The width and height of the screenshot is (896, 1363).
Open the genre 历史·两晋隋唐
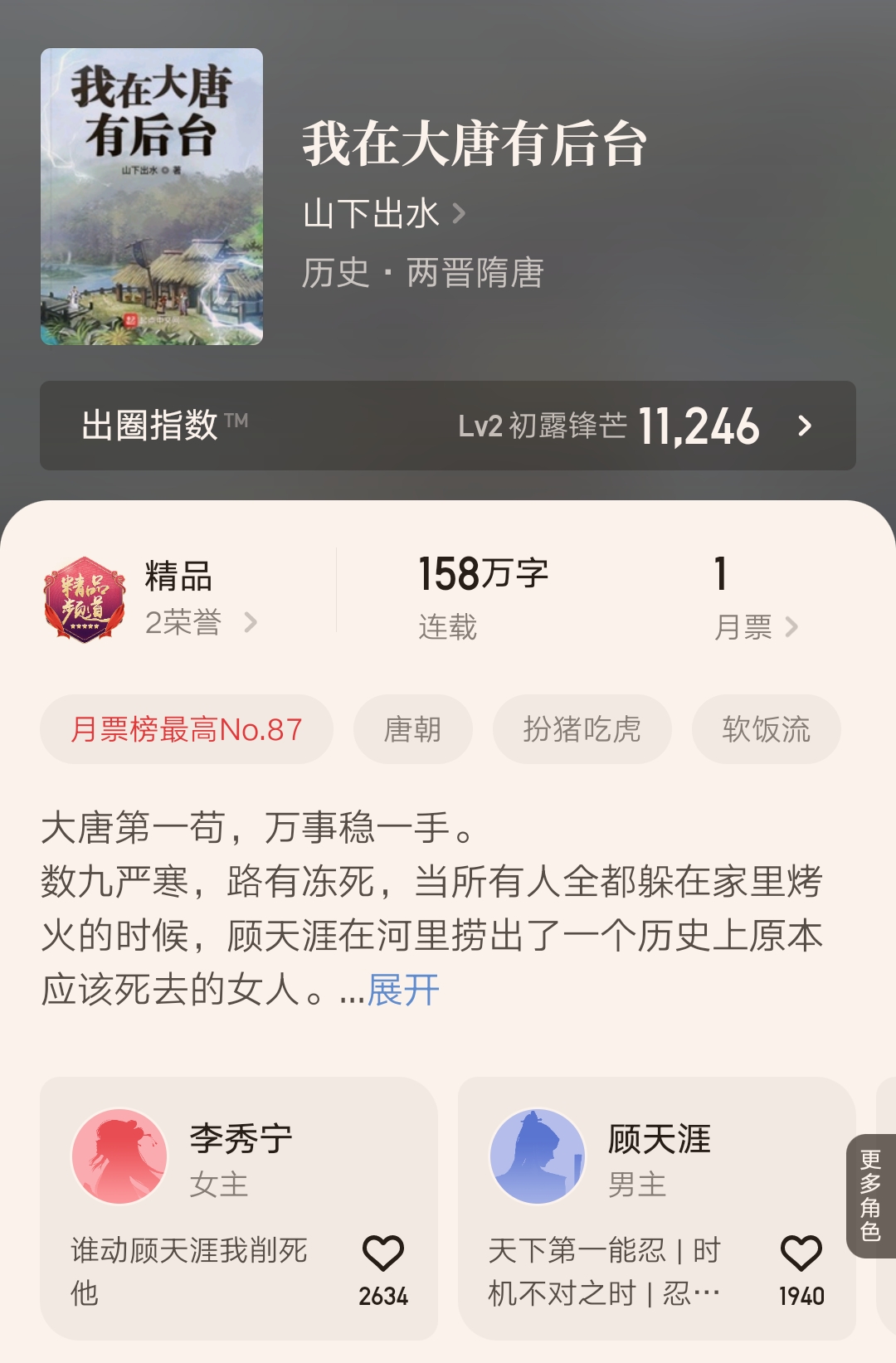point(423,275)
